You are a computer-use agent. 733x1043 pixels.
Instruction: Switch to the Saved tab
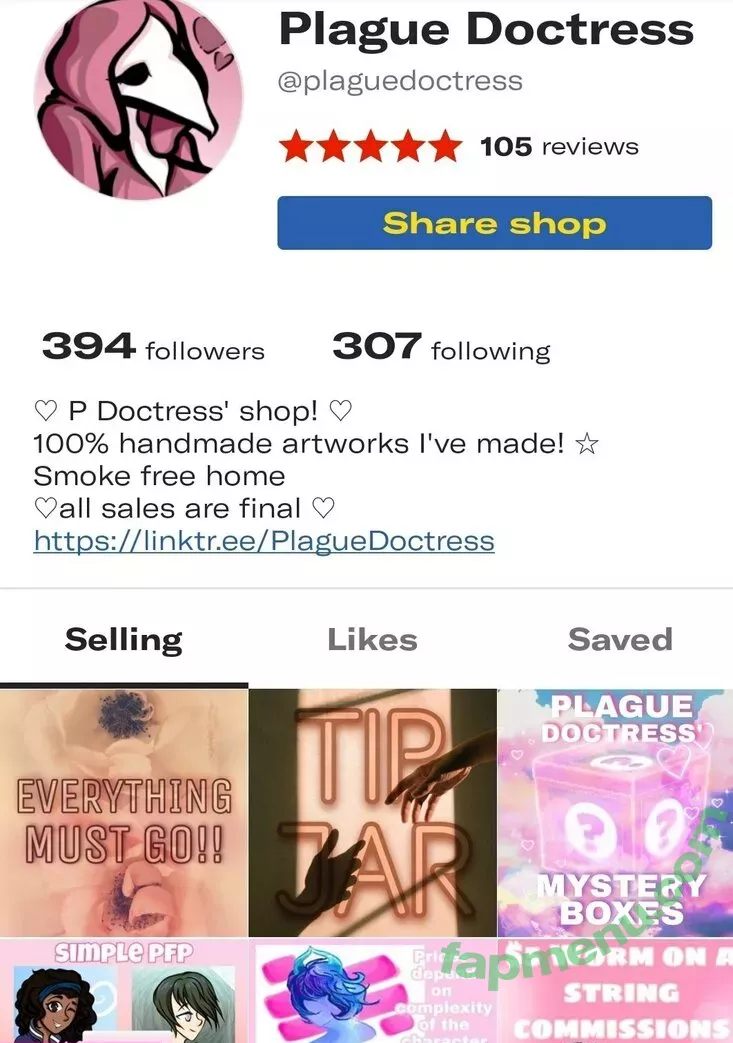(x=620, y=639)
